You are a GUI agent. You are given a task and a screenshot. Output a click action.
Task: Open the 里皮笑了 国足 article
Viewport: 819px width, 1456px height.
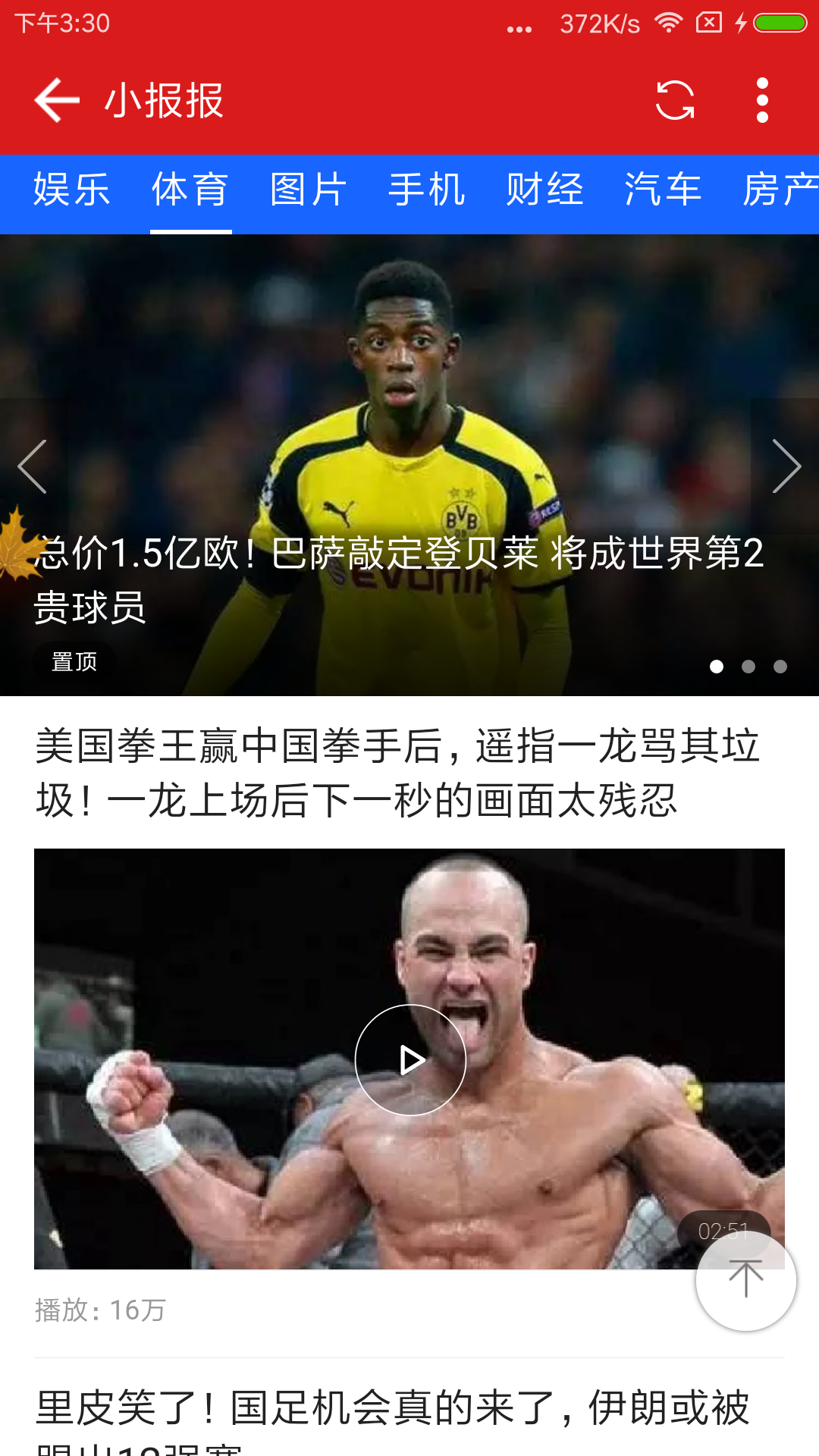(393, 1410)
